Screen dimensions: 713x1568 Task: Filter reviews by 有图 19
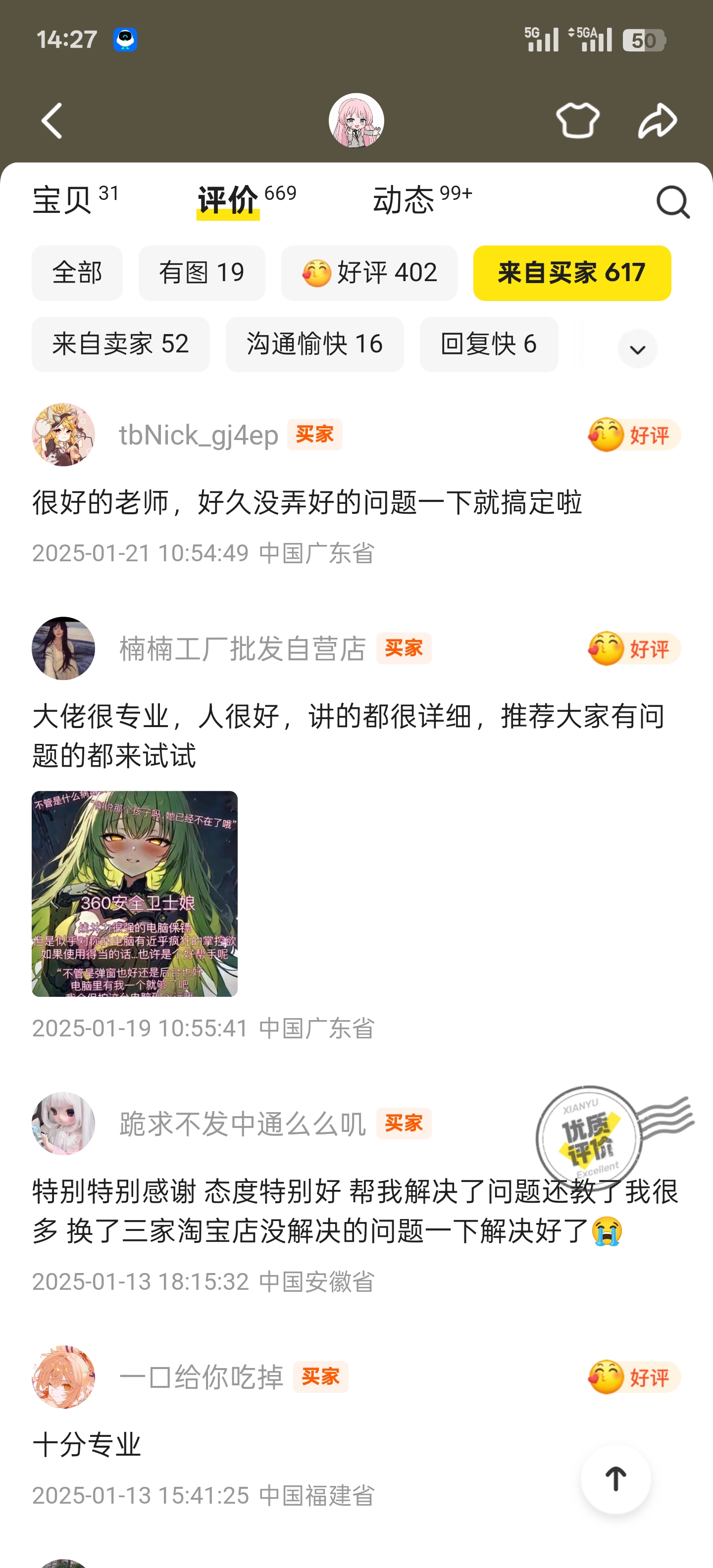(202, 273)
